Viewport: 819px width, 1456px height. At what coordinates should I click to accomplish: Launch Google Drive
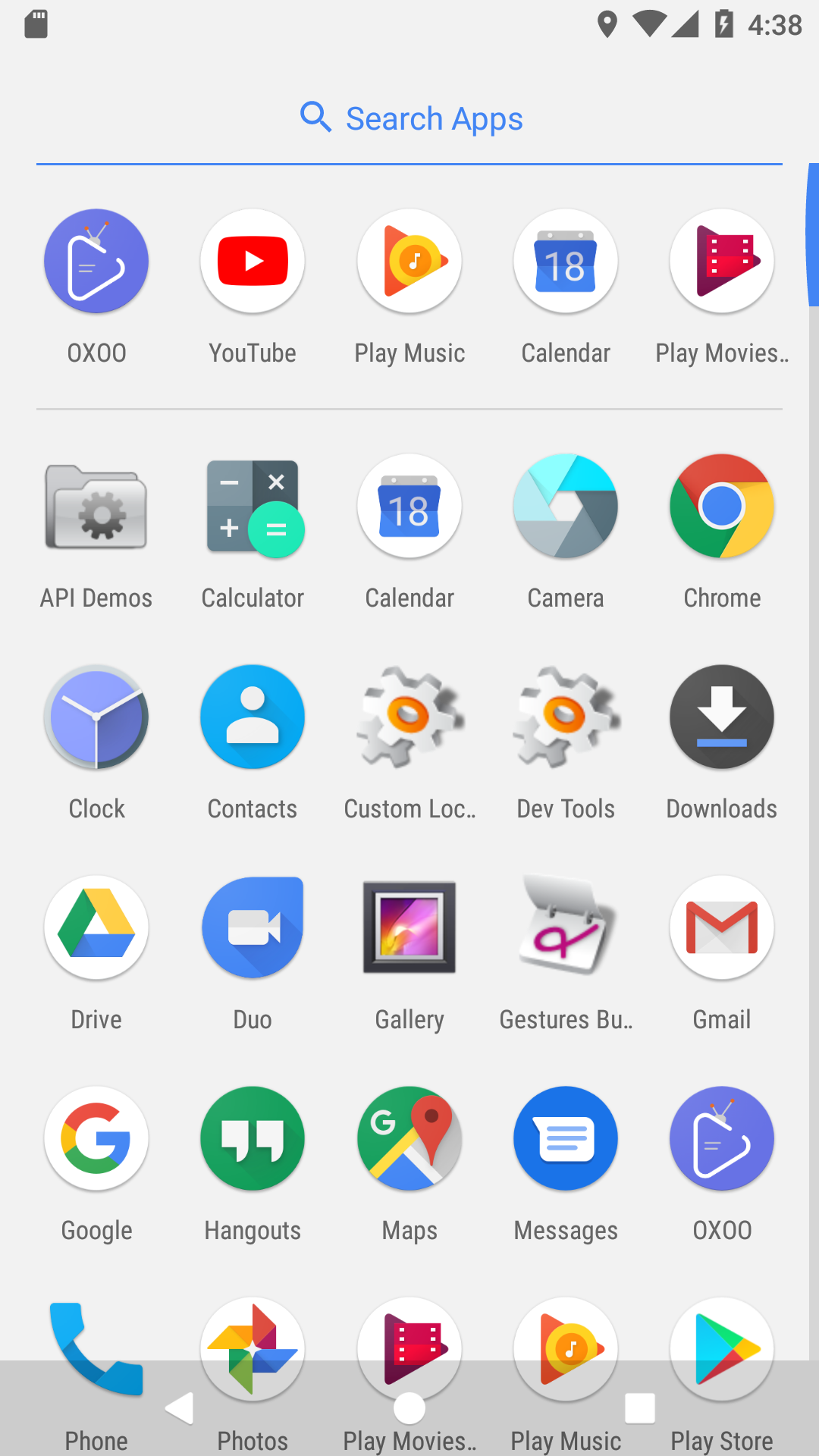pyautogui.click(x=96, y=928)
